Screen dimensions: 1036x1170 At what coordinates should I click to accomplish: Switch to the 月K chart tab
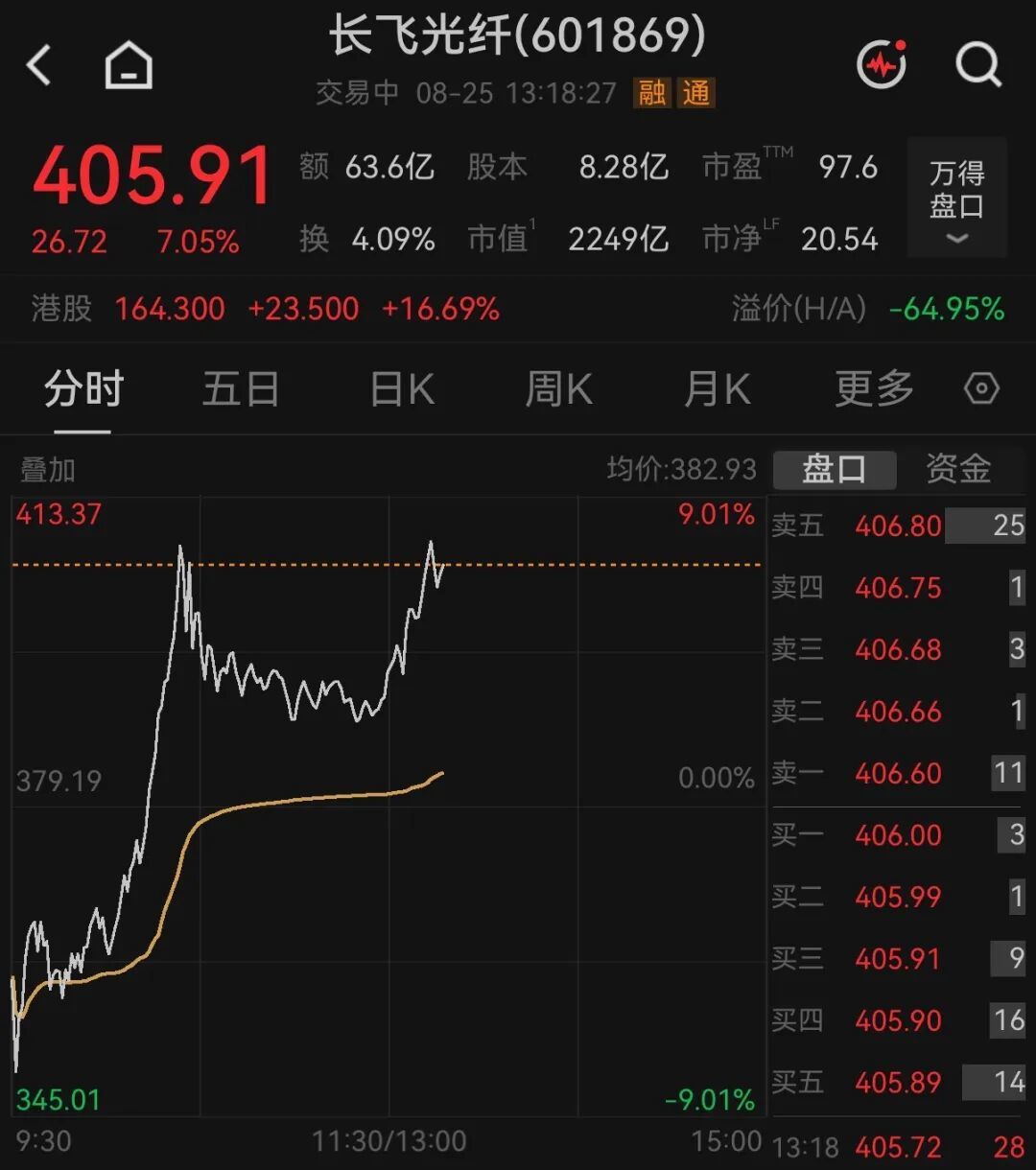pyautogui.click(x=717, y=389)
